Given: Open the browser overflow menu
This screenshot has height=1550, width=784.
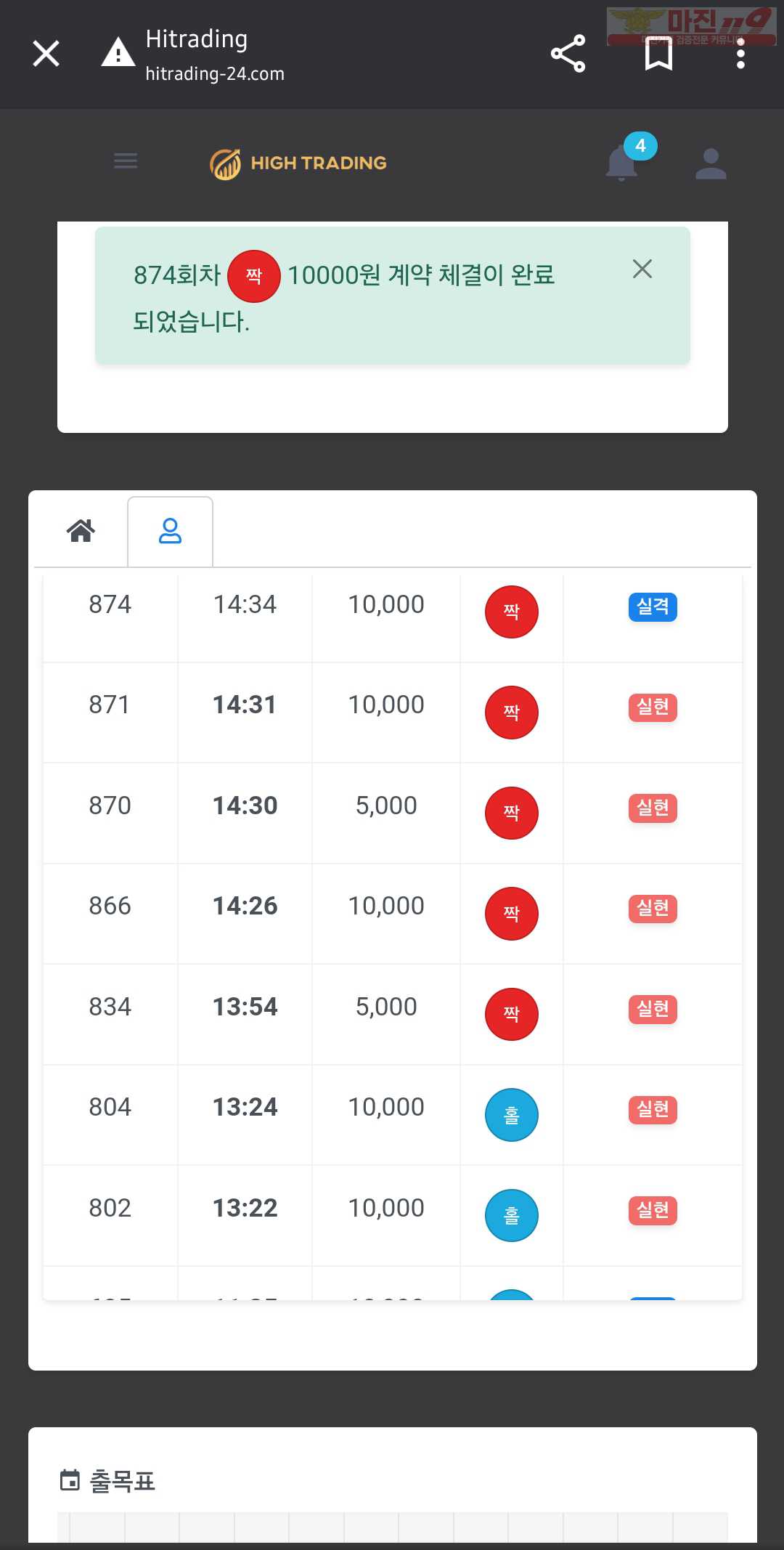Looking at the screenshot, I should (x=740, y=54).
